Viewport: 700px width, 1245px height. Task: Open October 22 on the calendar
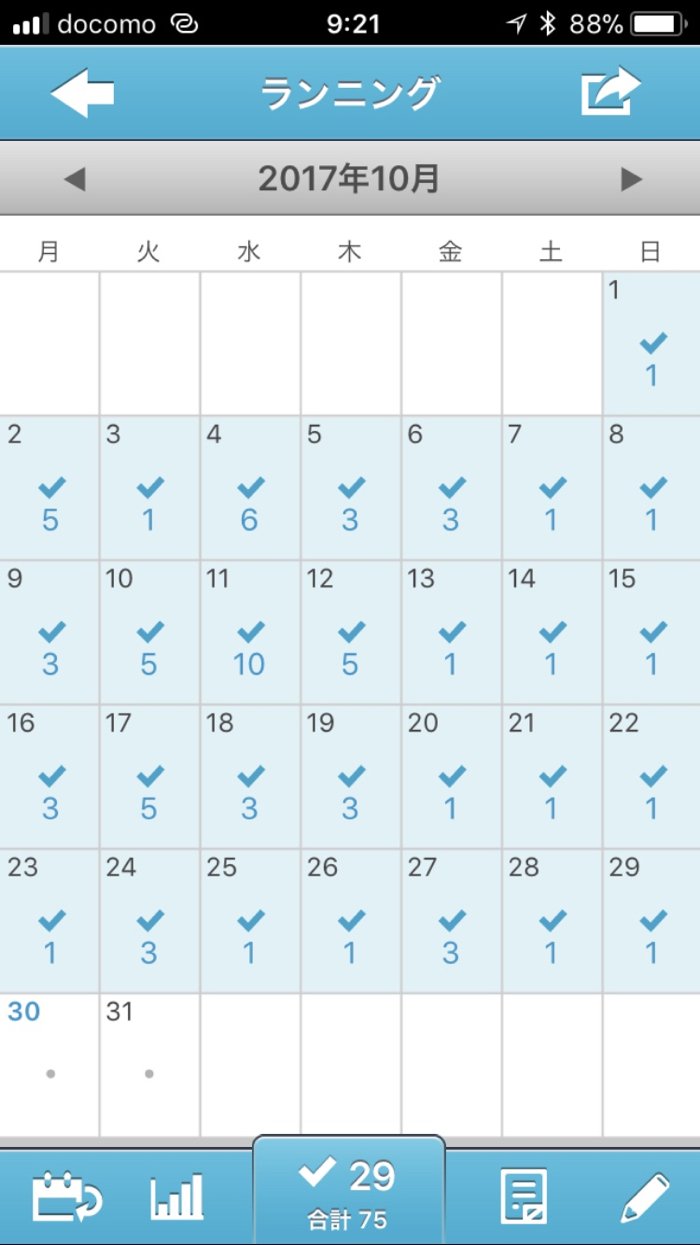tap(651, 776)
